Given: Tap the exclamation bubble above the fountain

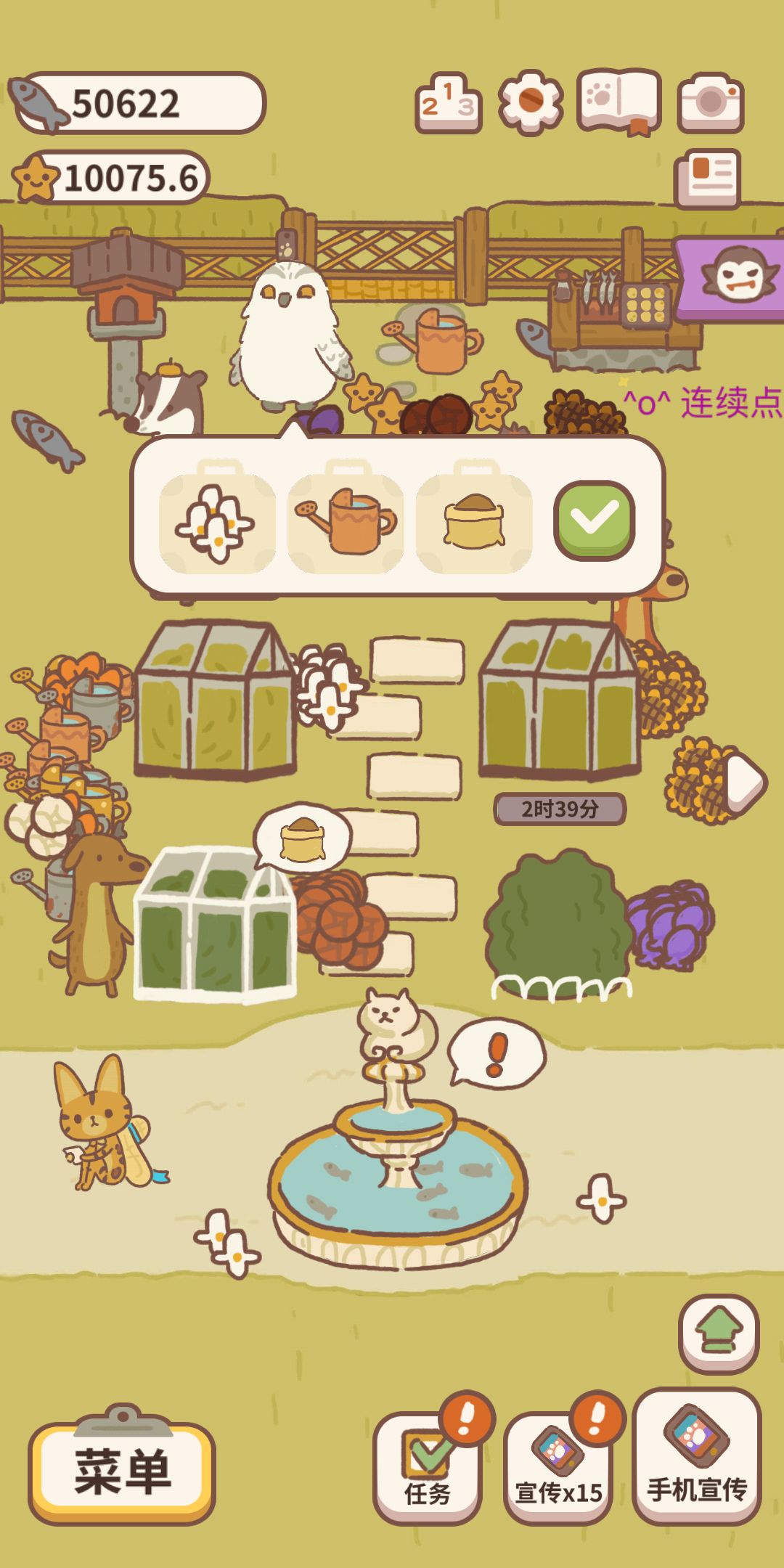Looking at the screenshot, I should tap(497, 1053).
